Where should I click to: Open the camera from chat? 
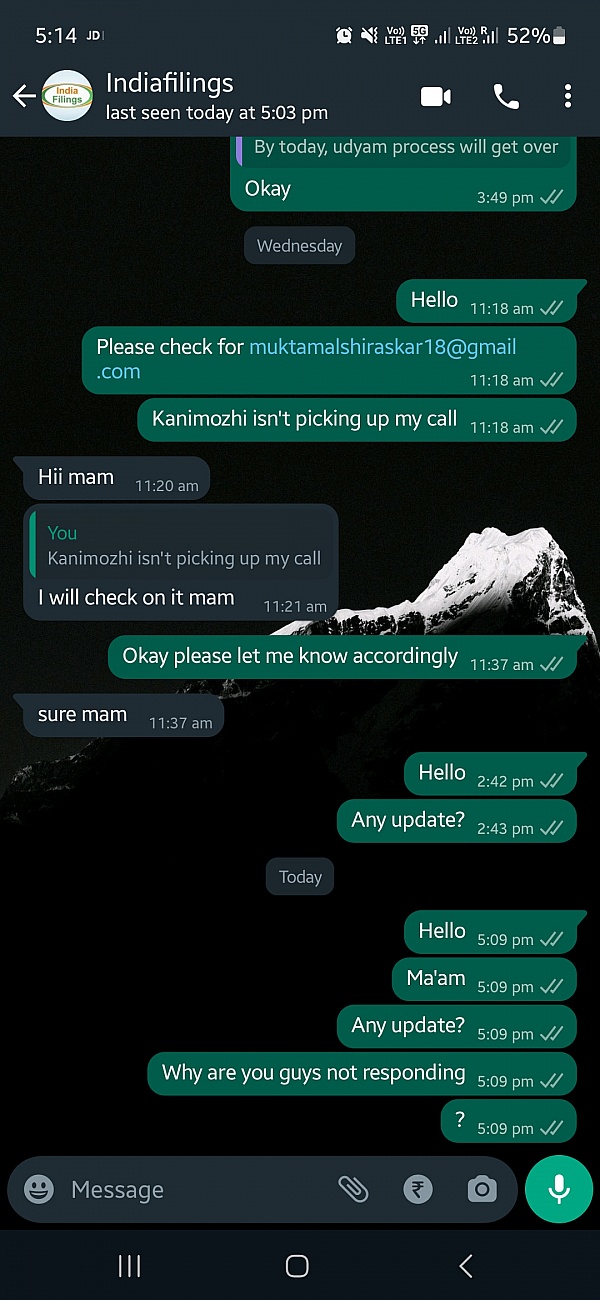(x=482, y=1189)
